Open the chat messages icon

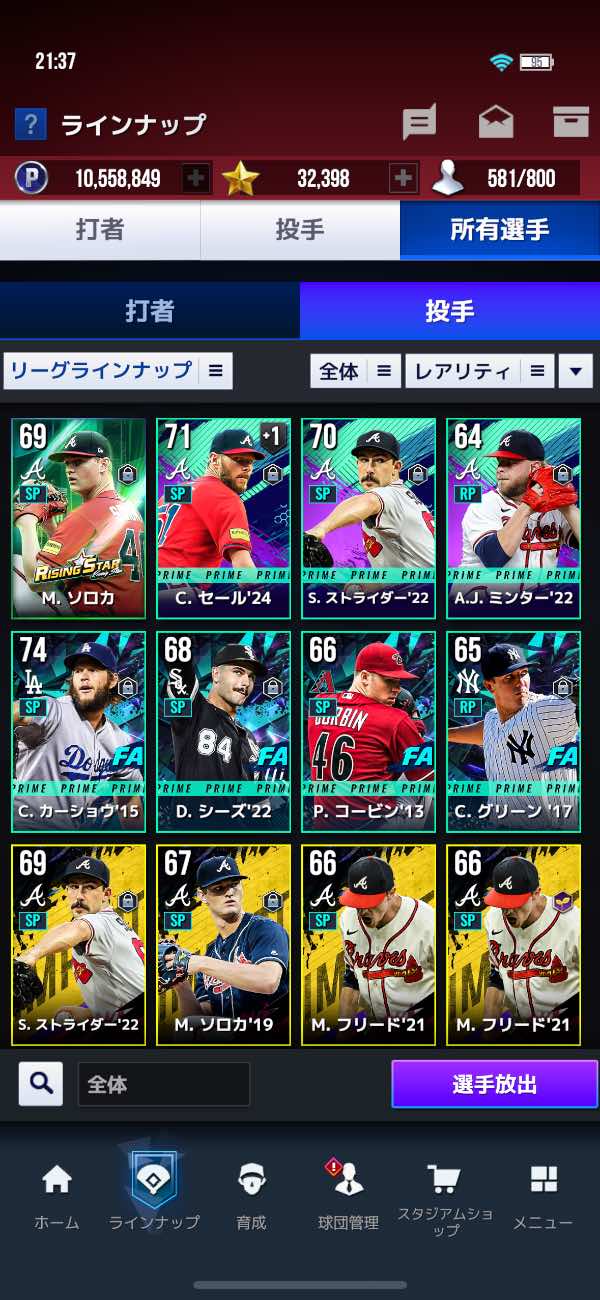coord(419,123)
